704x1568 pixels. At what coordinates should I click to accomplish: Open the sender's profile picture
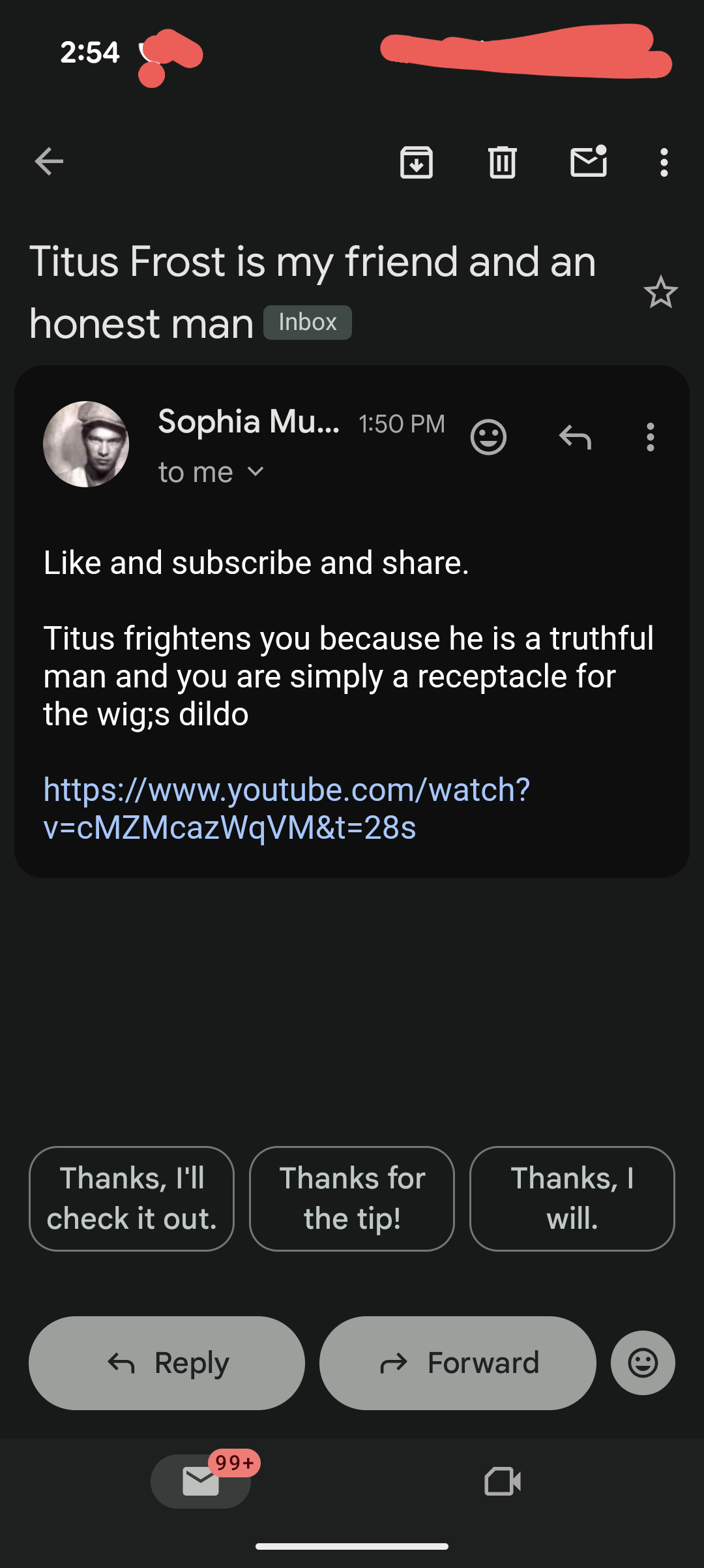click(86, 444)
